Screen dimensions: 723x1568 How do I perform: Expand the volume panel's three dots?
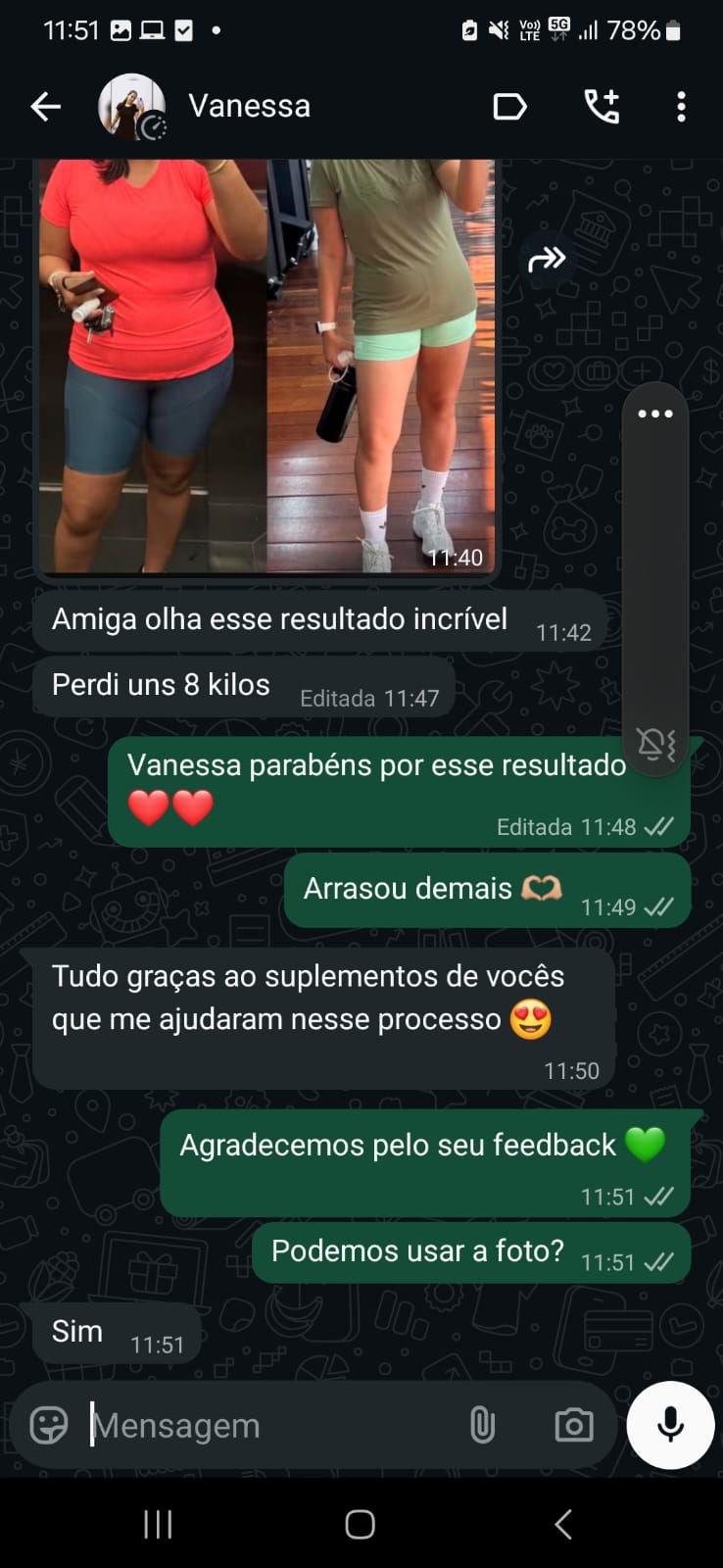pos(655,414)
